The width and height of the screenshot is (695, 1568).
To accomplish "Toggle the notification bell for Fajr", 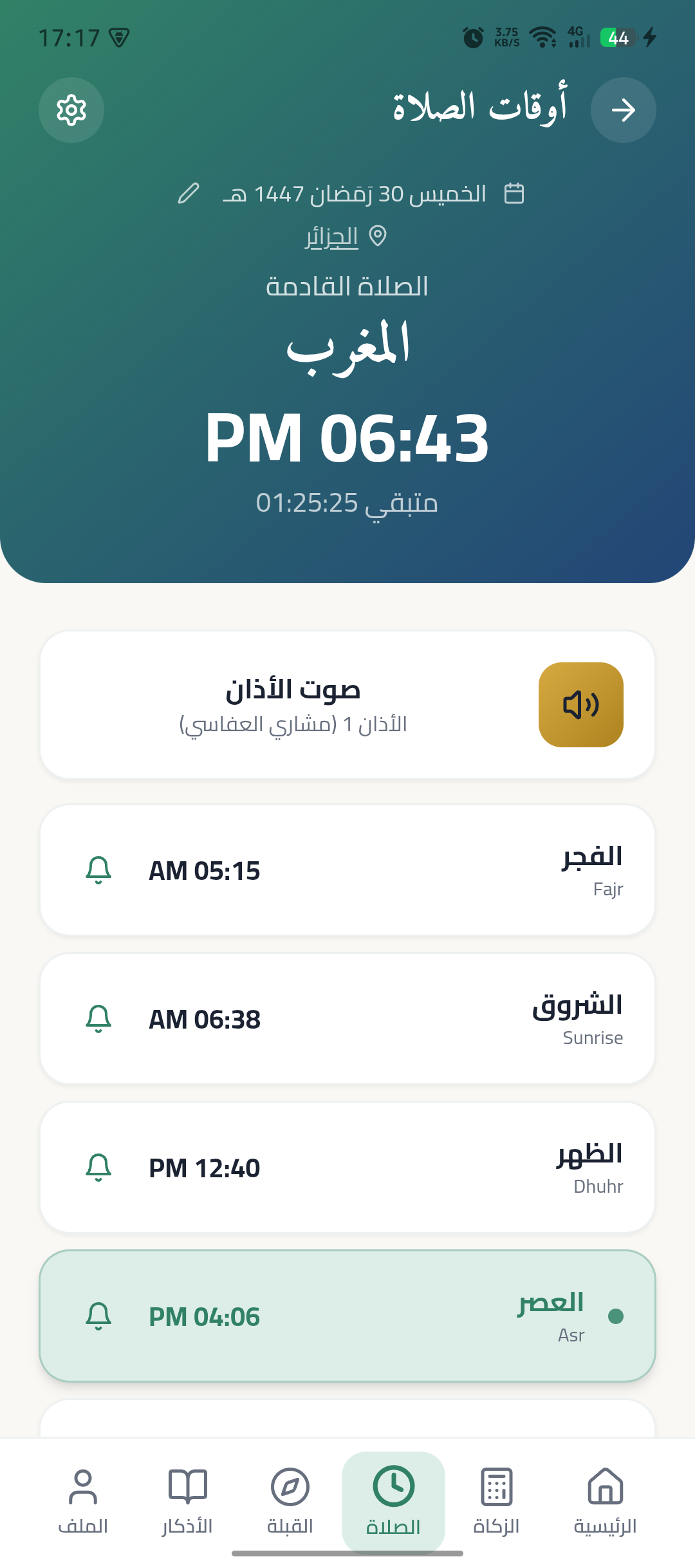I will click(x=98, y=870).
